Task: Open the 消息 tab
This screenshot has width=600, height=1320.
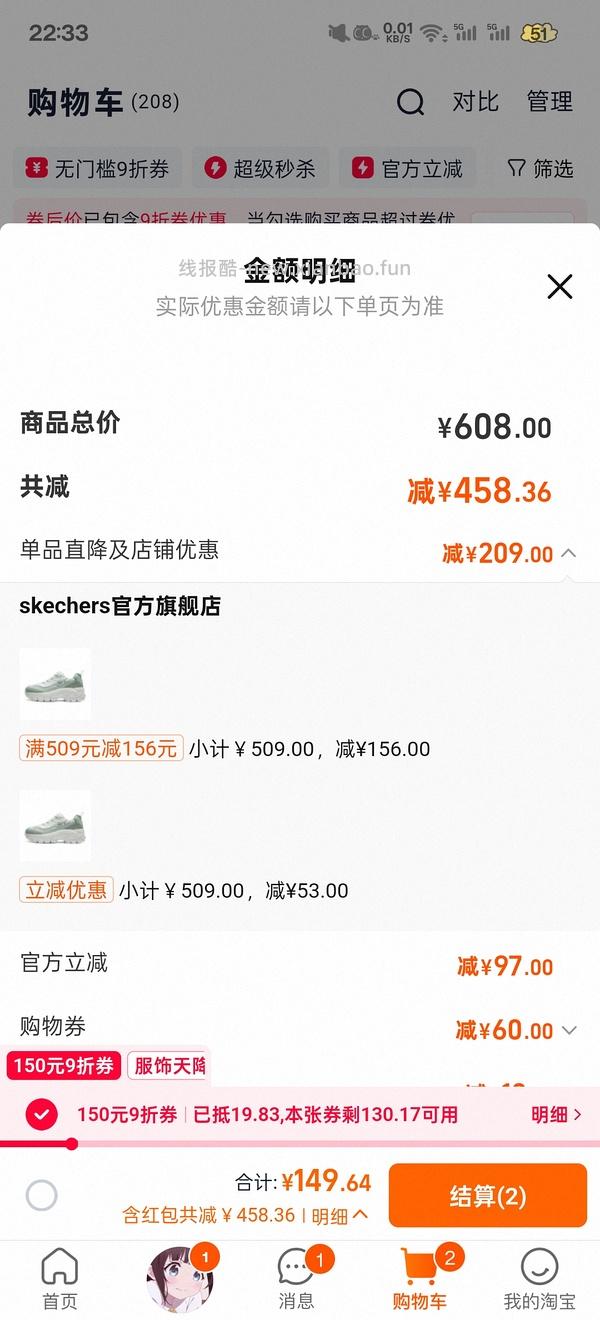Action: 296,1279
